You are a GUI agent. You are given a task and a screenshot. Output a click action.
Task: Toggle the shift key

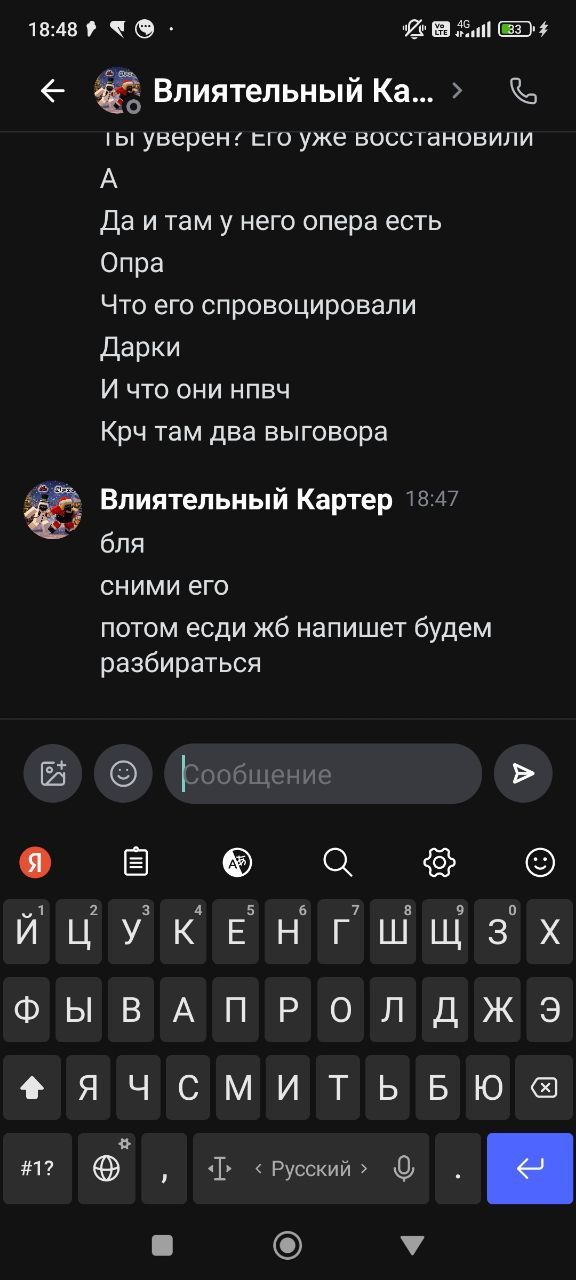(x=32, y=1088)
